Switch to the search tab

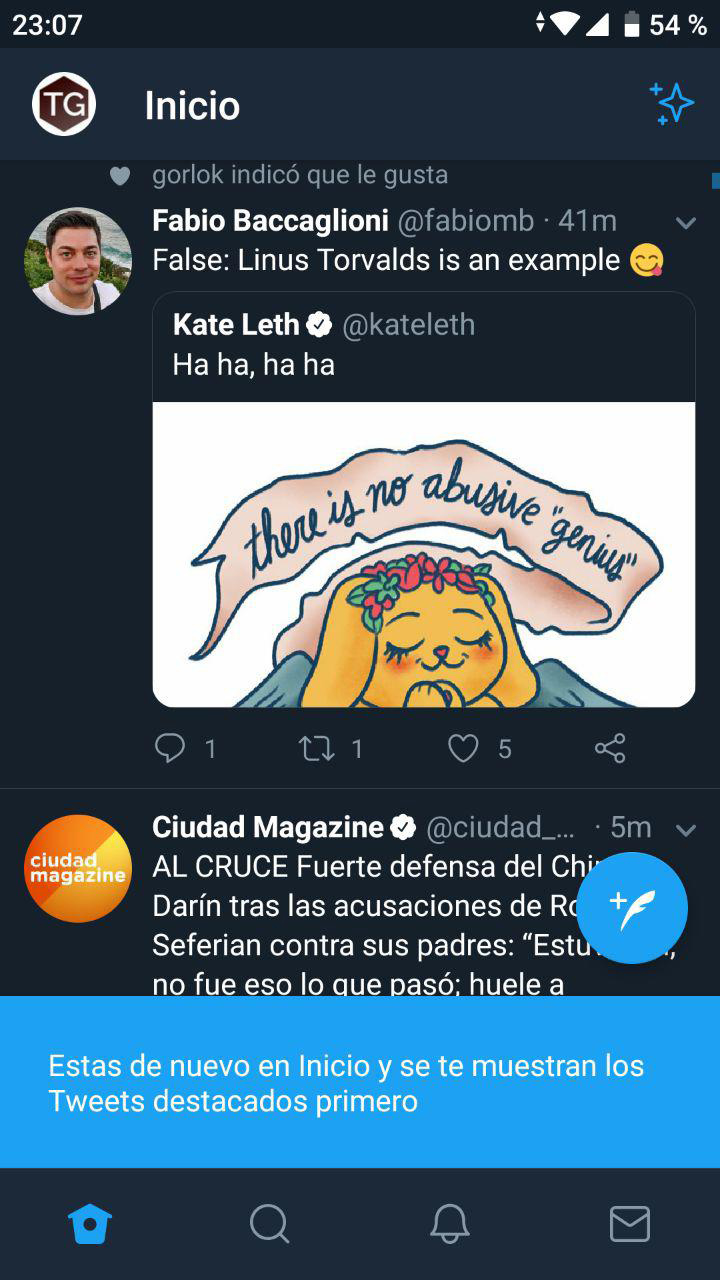pos(269,1223)
